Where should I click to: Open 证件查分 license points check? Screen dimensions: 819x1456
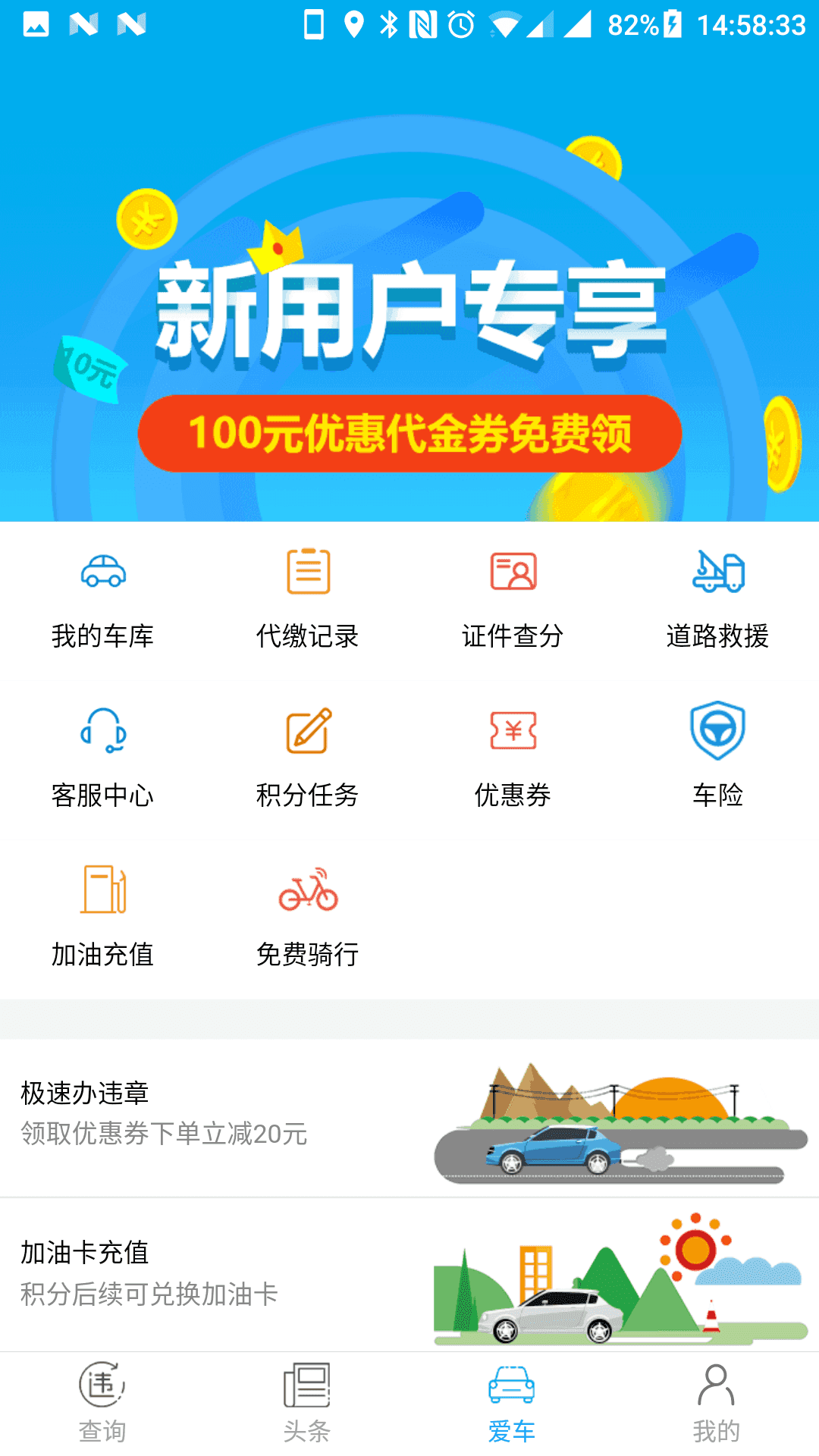pyautogui.click(x=513, y=598)
